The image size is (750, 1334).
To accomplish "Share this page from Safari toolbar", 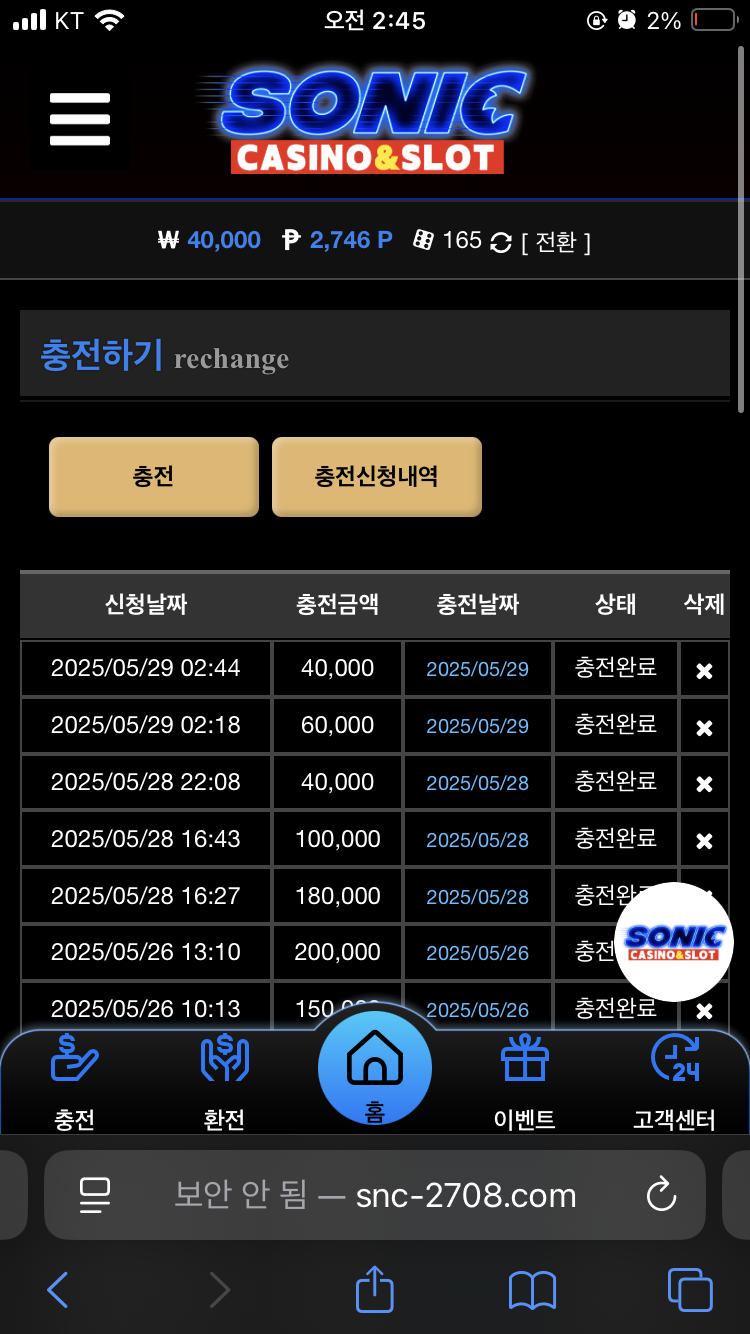I will pyautogui.click(x=375, y=1288).
